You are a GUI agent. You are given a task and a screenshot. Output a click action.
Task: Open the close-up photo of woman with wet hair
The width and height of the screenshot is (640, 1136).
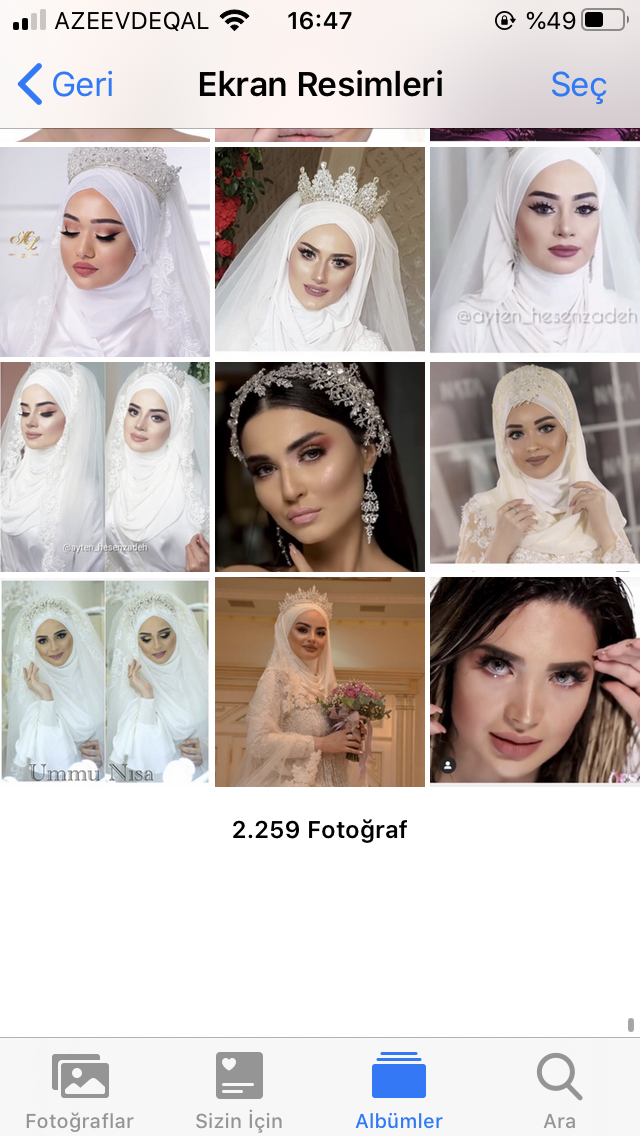coord(534,681)
